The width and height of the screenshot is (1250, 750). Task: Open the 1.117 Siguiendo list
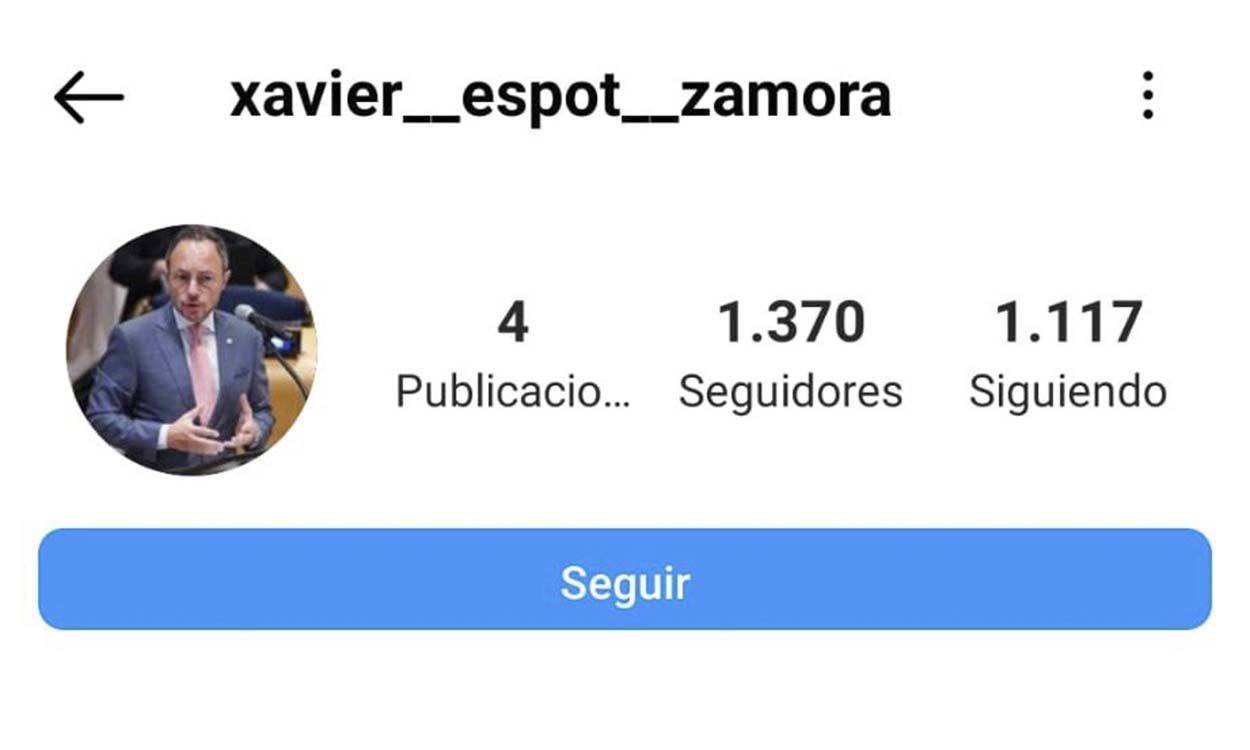(1067, 353)
